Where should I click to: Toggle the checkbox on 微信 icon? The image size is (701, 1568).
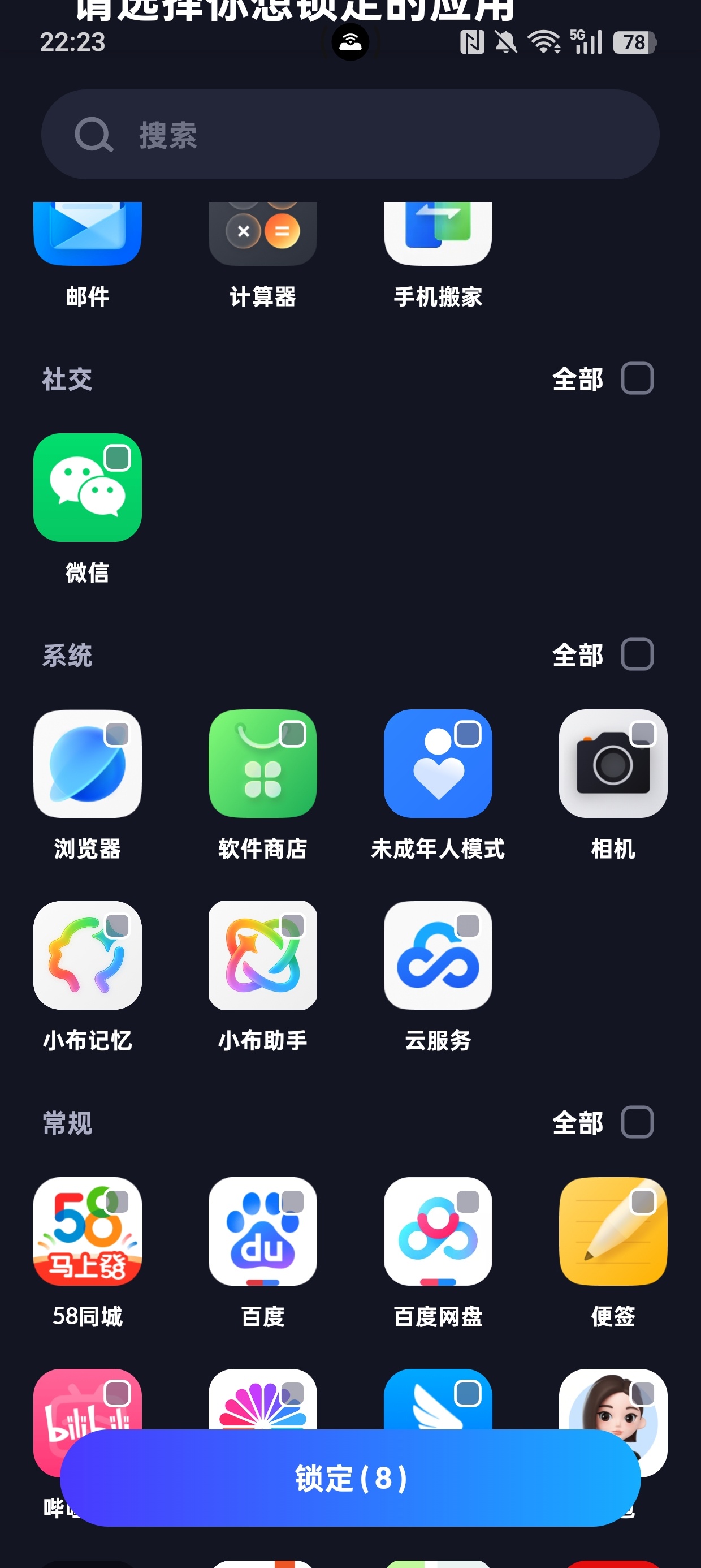117,458
